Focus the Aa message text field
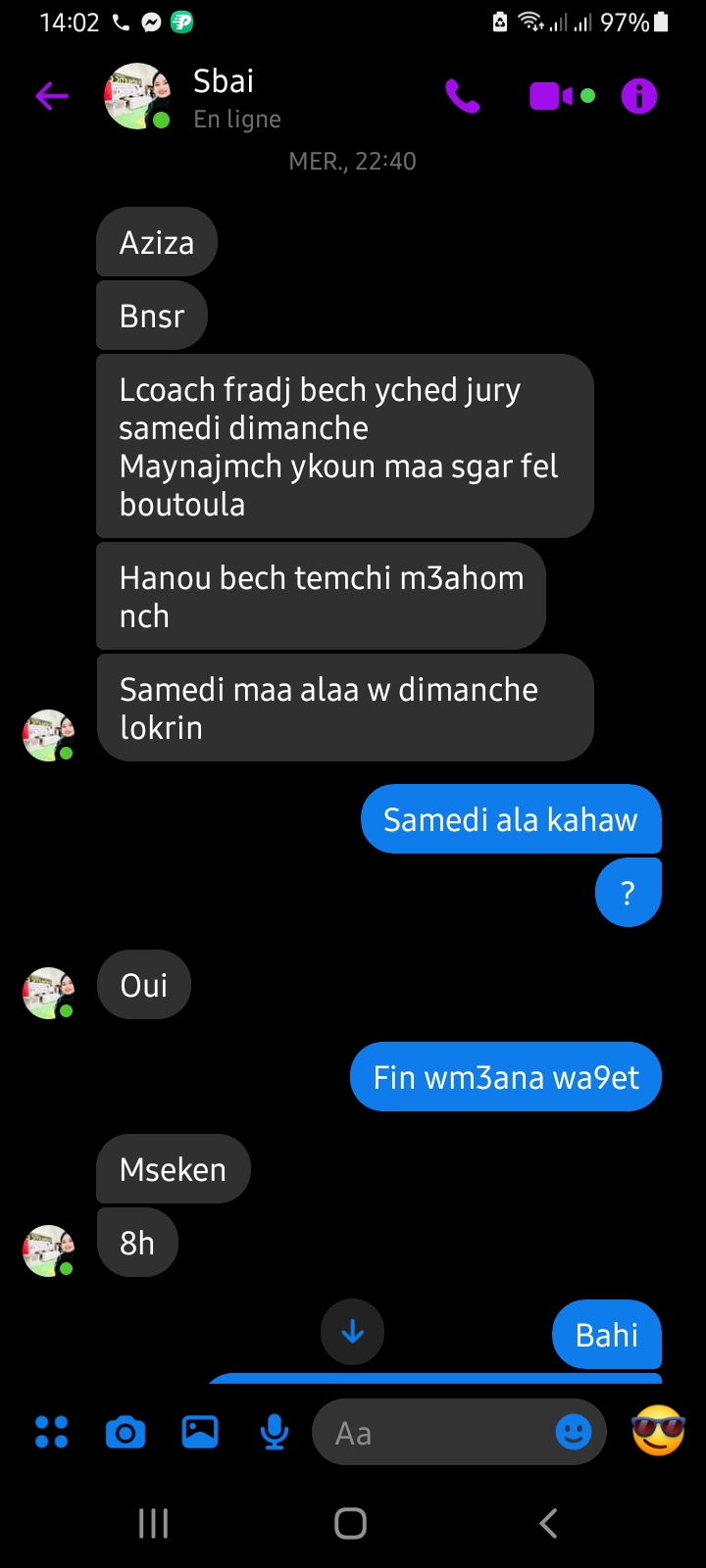706x1568 pixels. [431, 1433]
